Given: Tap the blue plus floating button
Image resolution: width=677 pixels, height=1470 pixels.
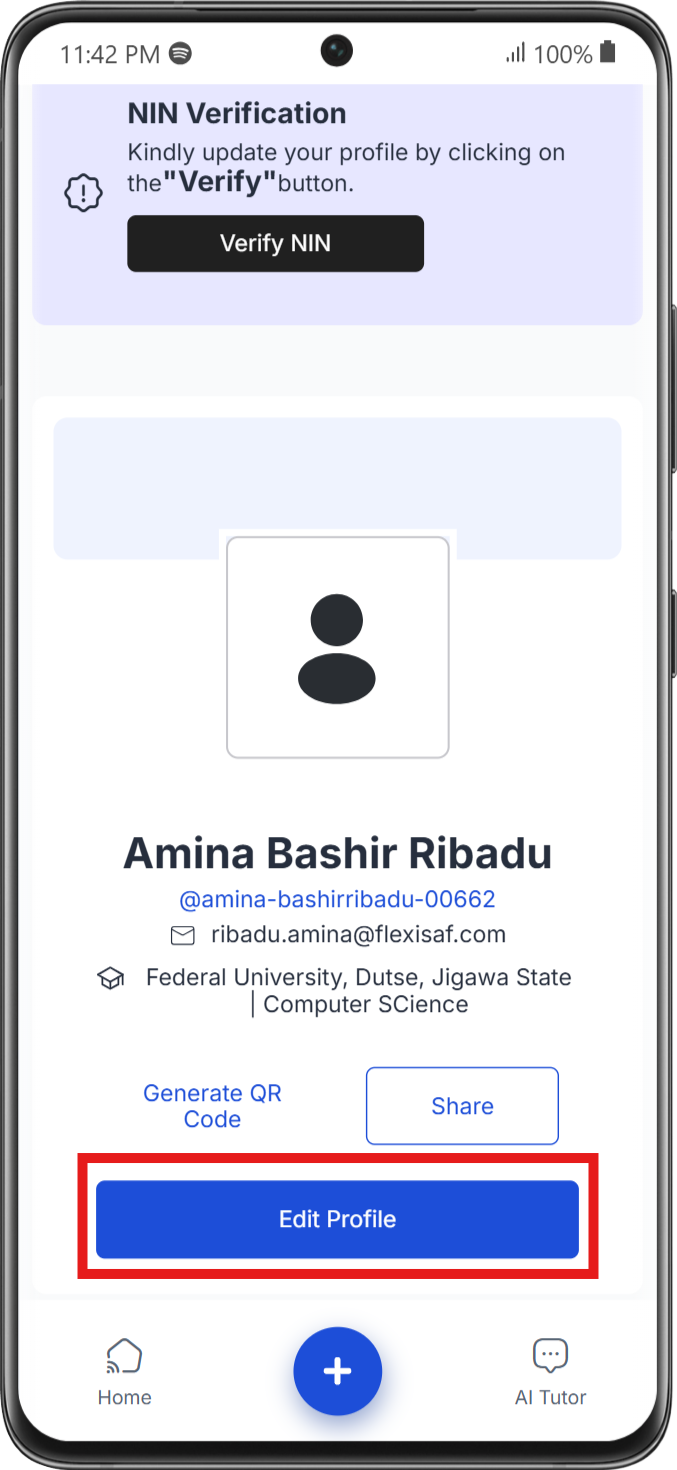Looking at the screenshot, I should click(338, 1371).
